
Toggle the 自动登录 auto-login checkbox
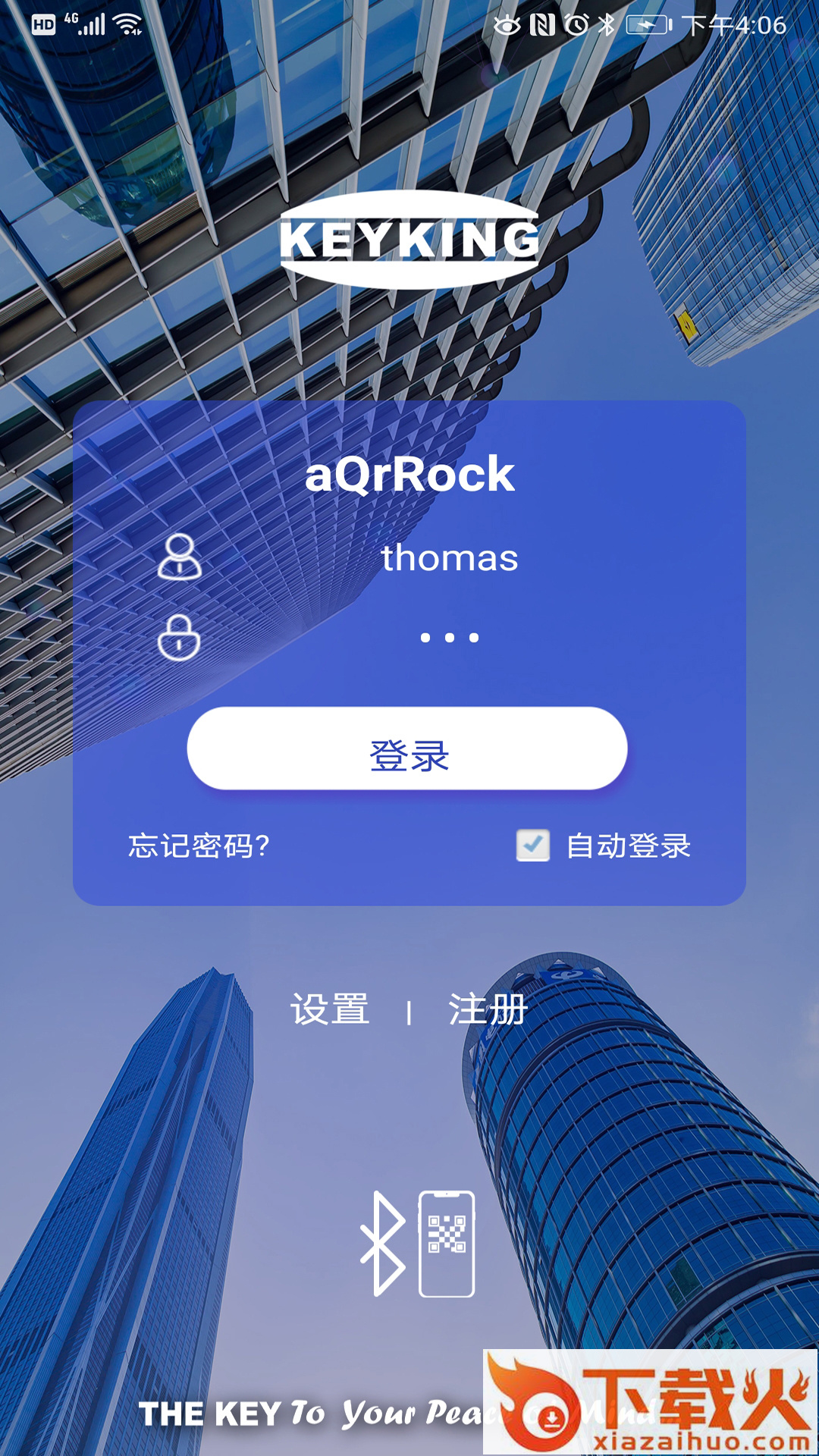533,846
